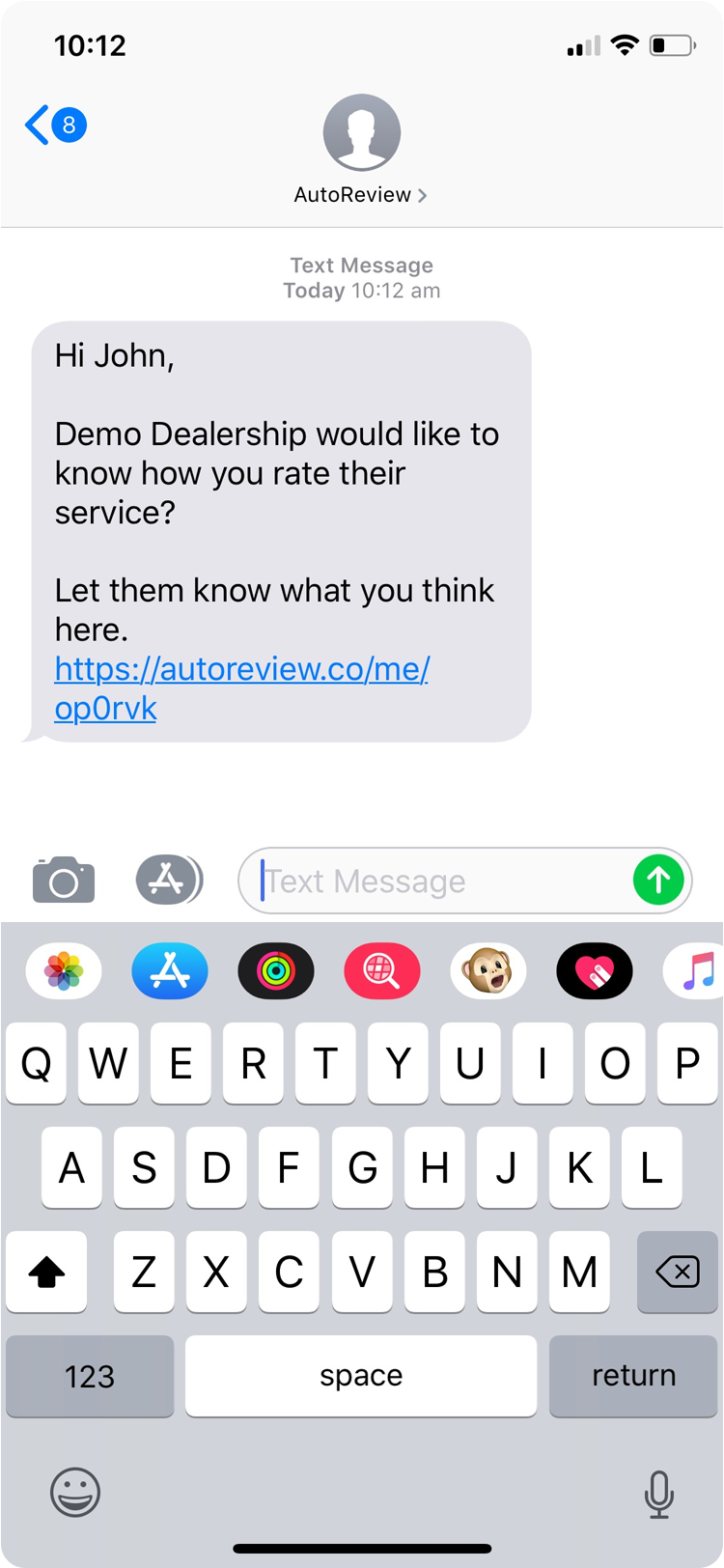Open the Music app in the app strip
The width and height of the screenshot is (724, 1568).
697,971
